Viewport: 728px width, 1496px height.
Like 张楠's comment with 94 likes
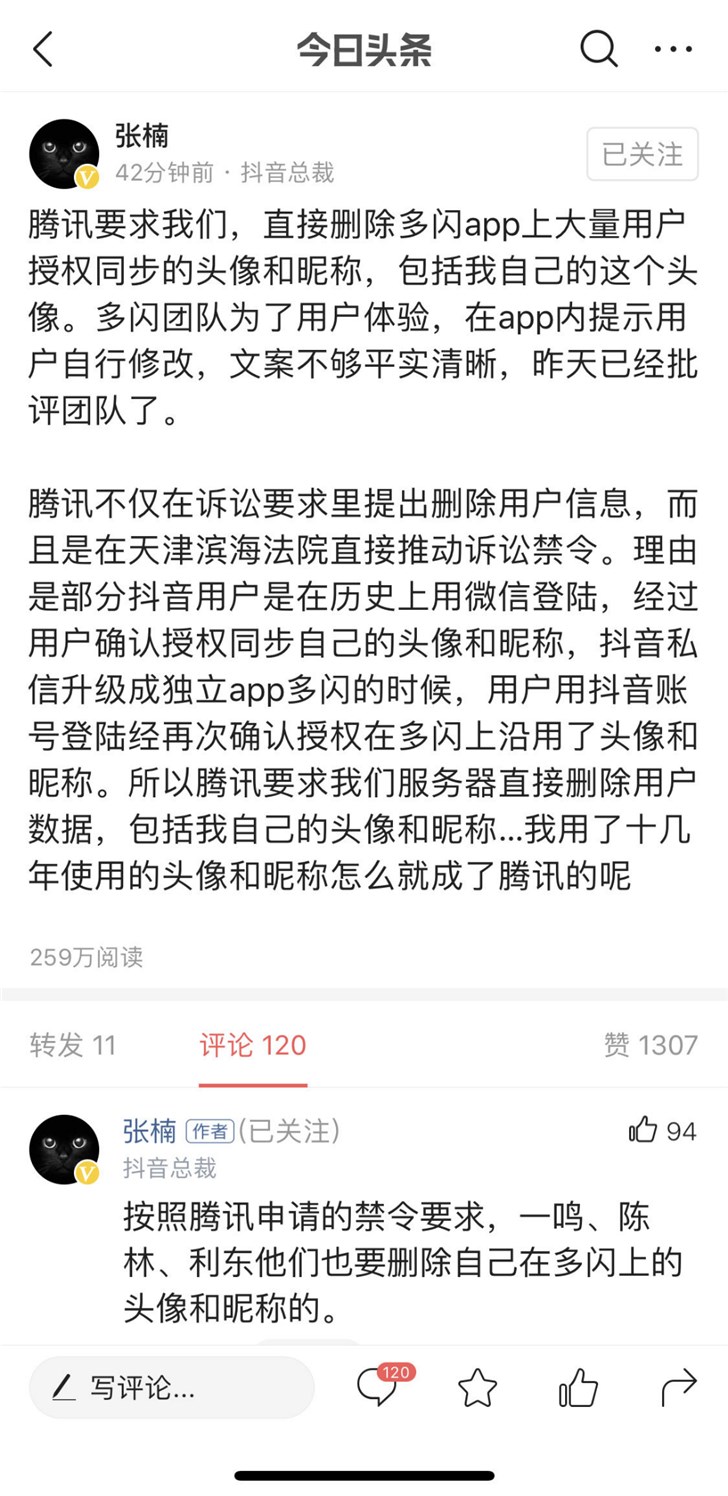(644, 1131)
